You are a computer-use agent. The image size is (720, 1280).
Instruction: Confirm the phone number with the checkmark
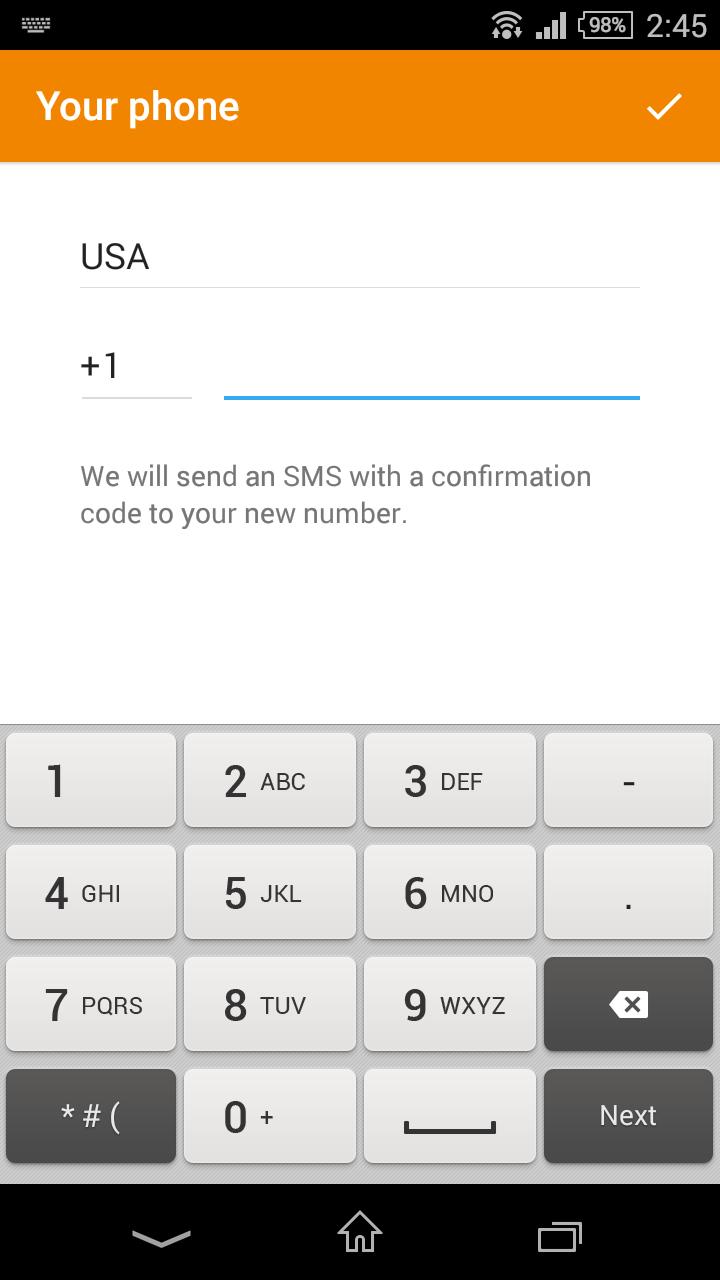click(664, 106)
